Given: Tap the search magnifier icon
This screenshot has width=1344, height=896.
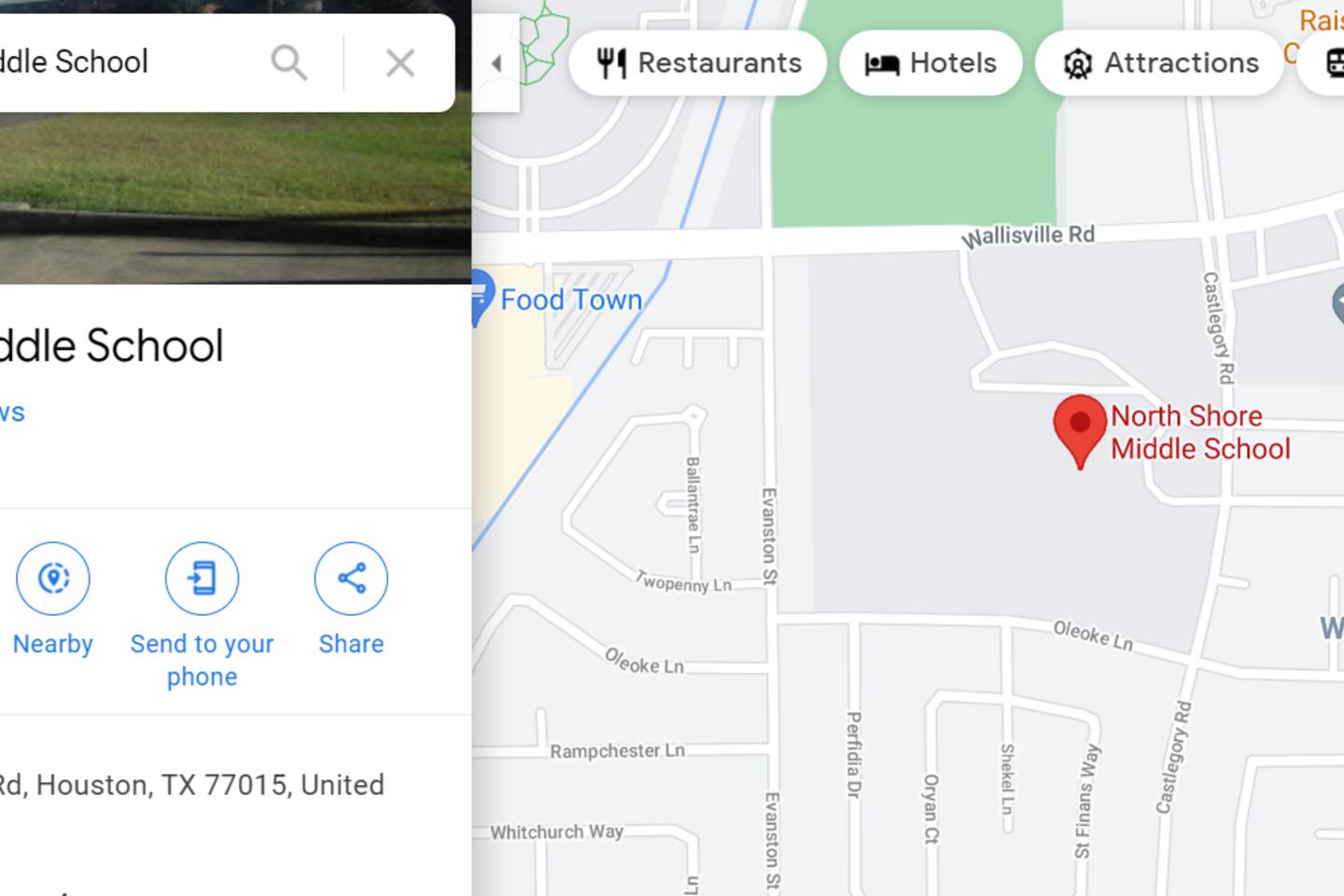Looking at the screenshot, I should click(289, 63).
